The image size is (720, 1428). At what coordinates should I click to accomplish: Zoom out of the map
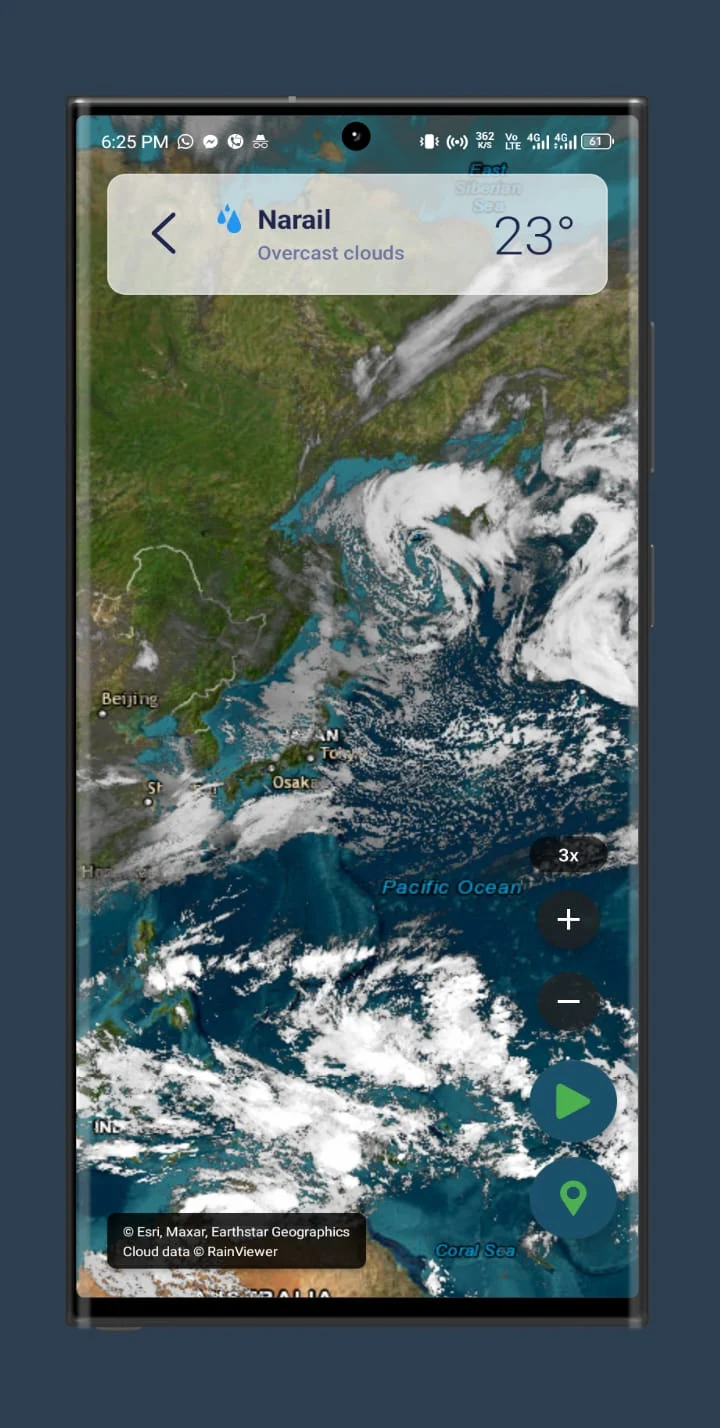click(568, 1001)
